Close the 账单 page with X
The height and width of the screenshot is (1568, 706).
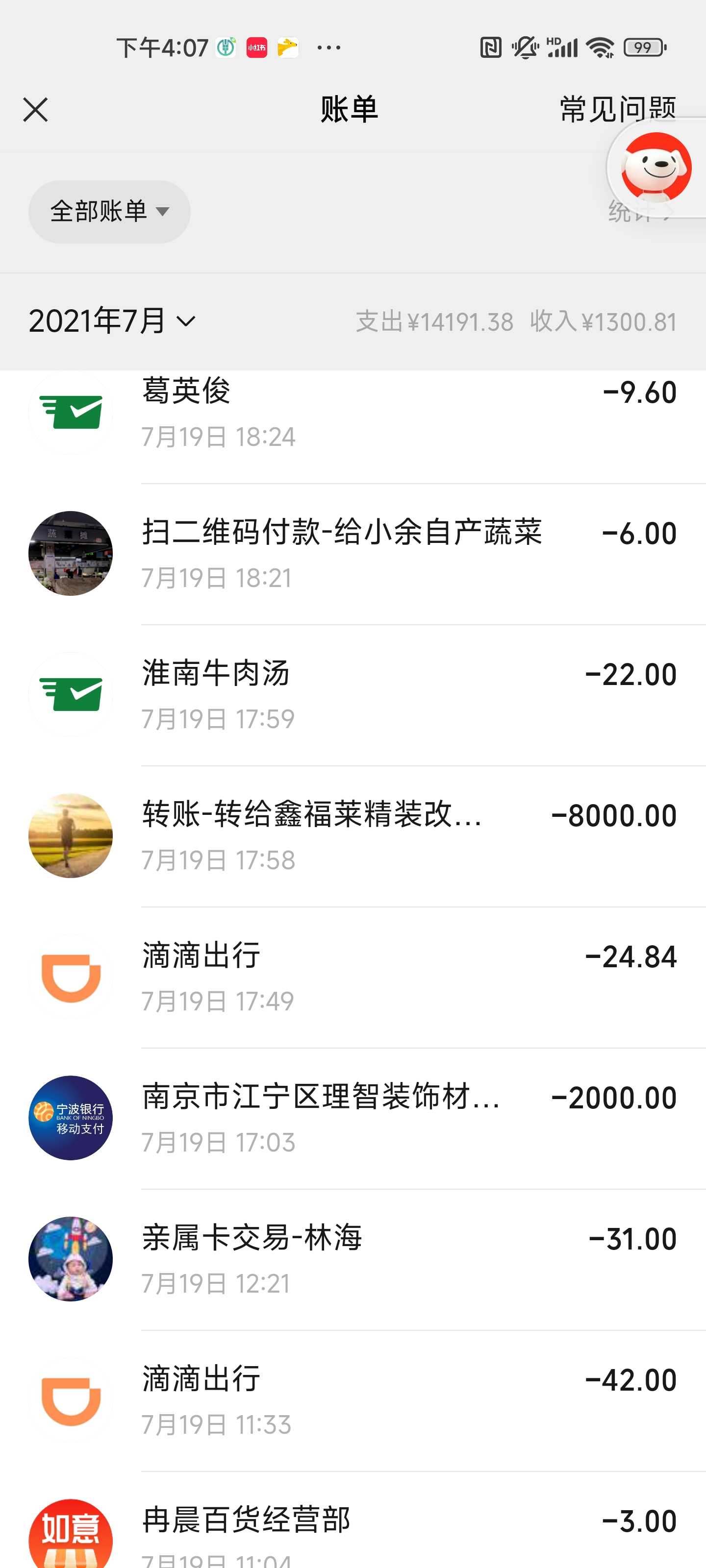coord(35,110)
